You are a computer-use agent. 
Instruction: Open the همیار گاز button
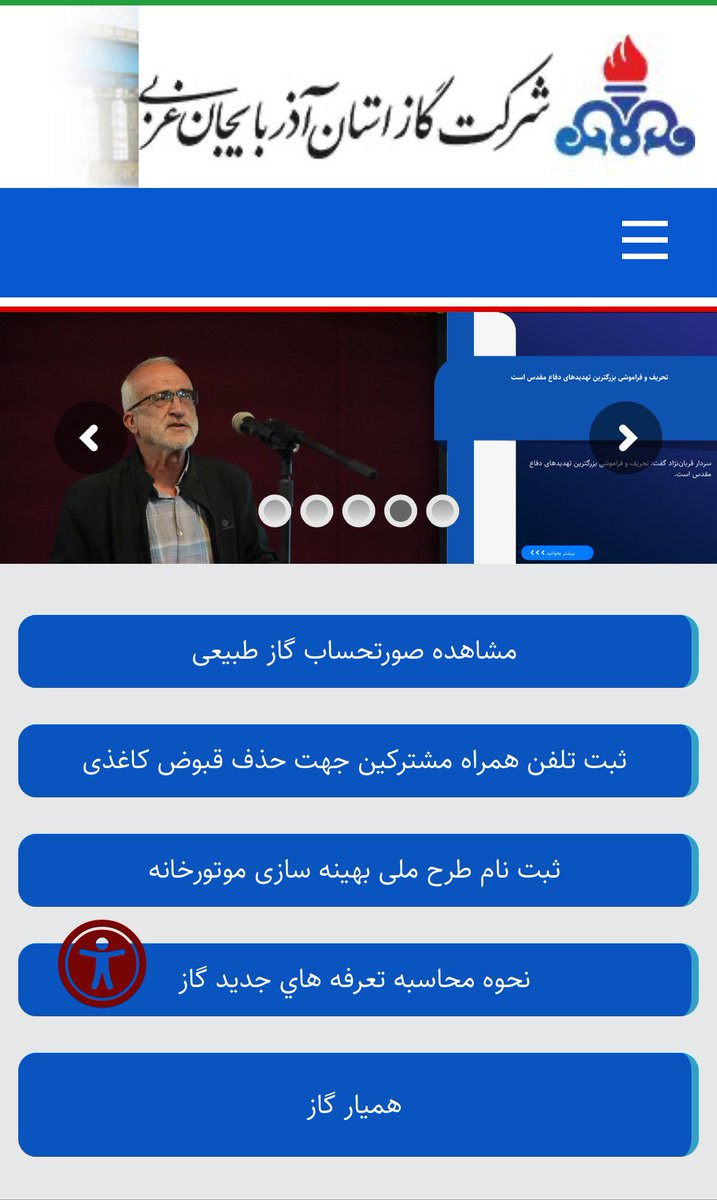tap(358, 1105)
